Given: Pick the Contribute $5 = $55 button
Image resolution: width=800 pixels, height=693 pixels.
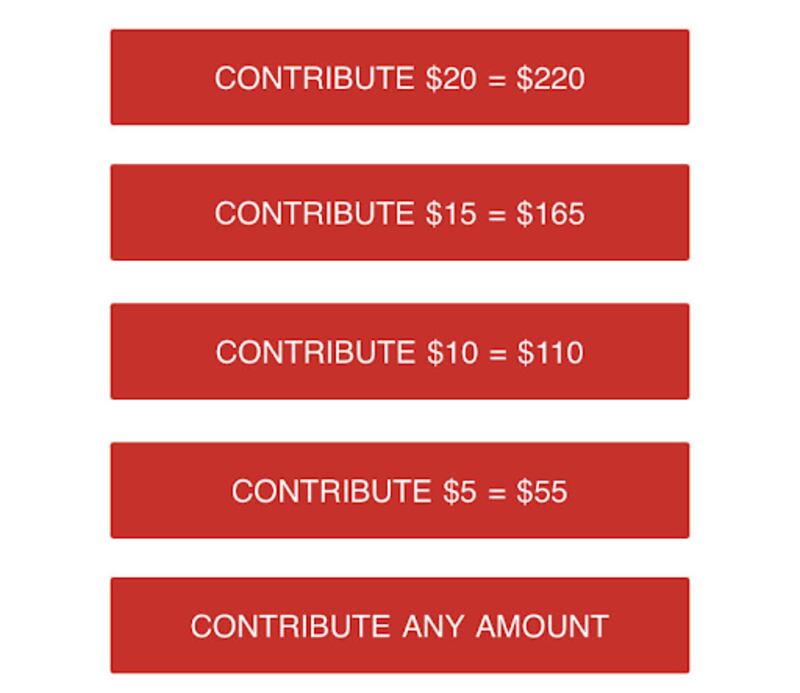Looking at the screenshot, I should [x=399, y=491].
